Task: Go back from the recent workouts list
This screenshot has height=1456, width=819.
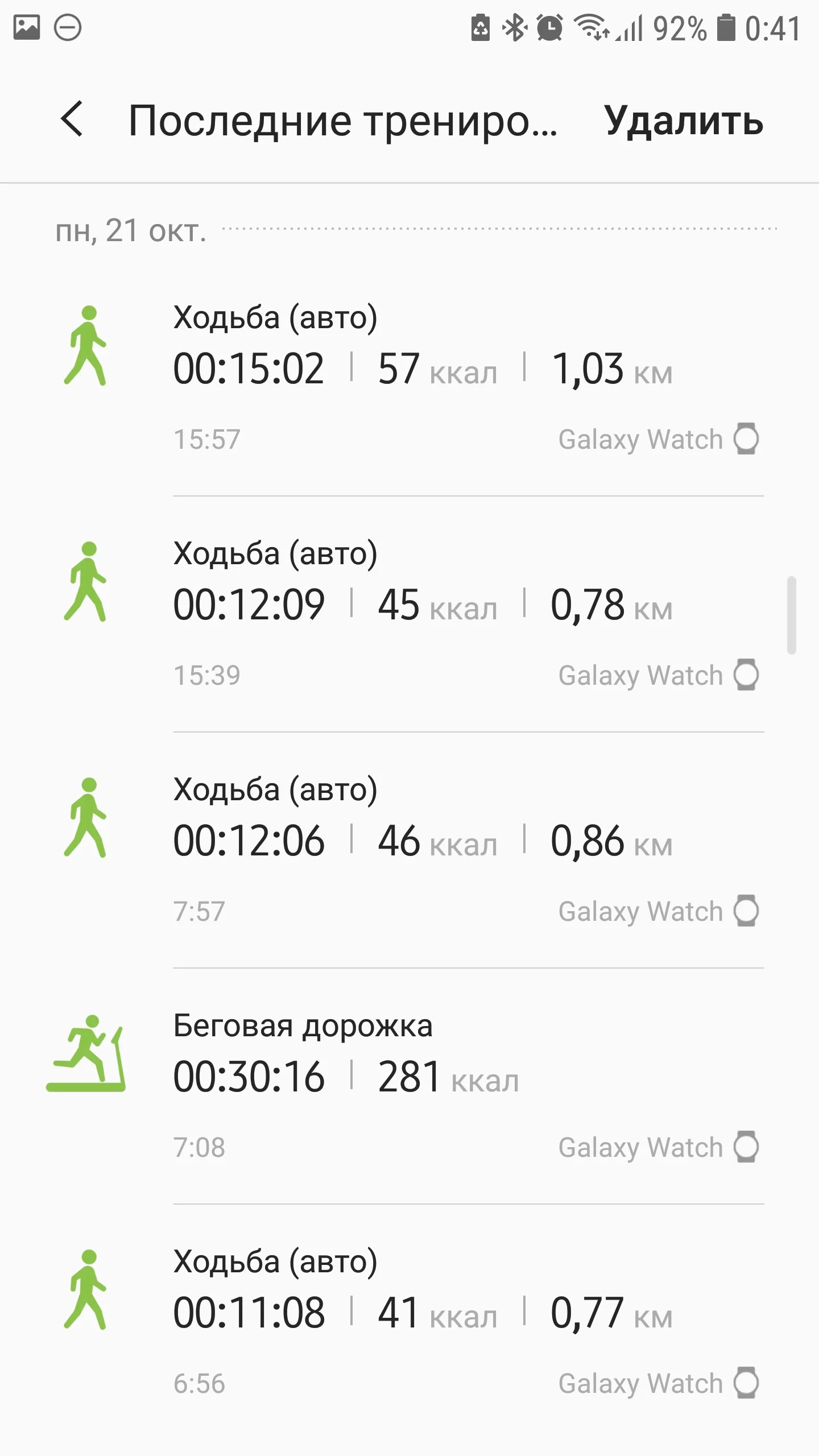Action: [72, 119]
